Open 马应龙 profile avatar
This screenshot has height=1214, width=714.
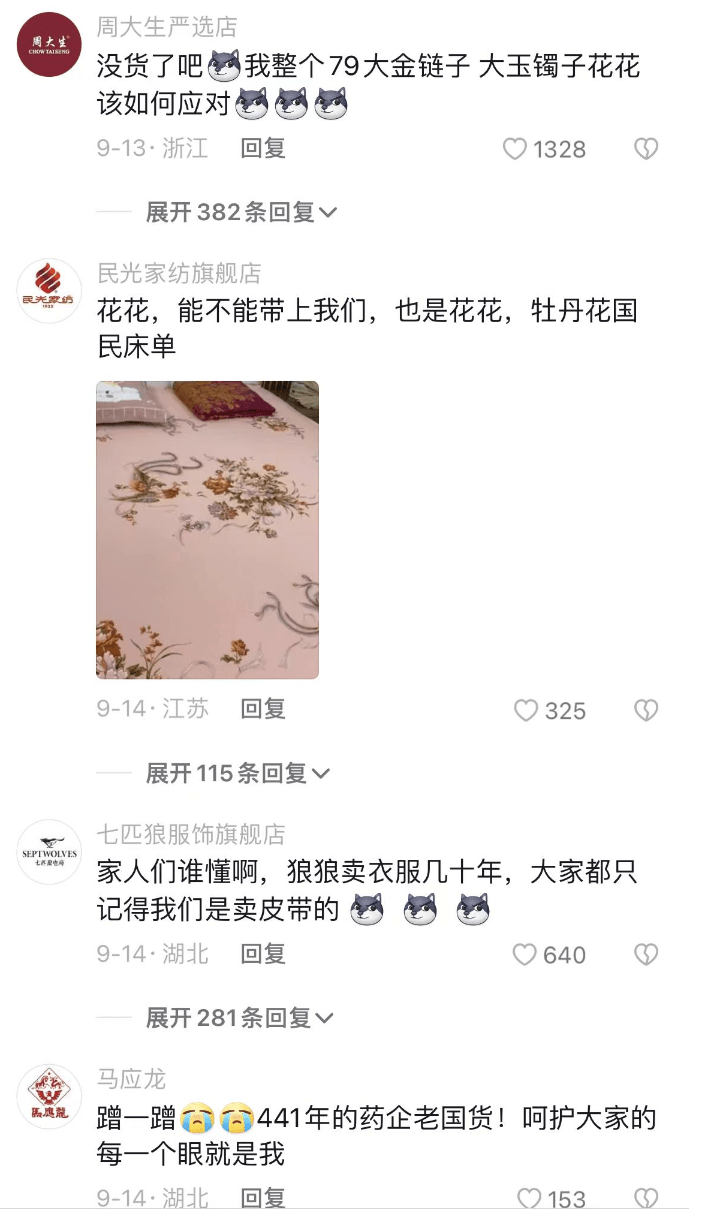pos(49,1097)
